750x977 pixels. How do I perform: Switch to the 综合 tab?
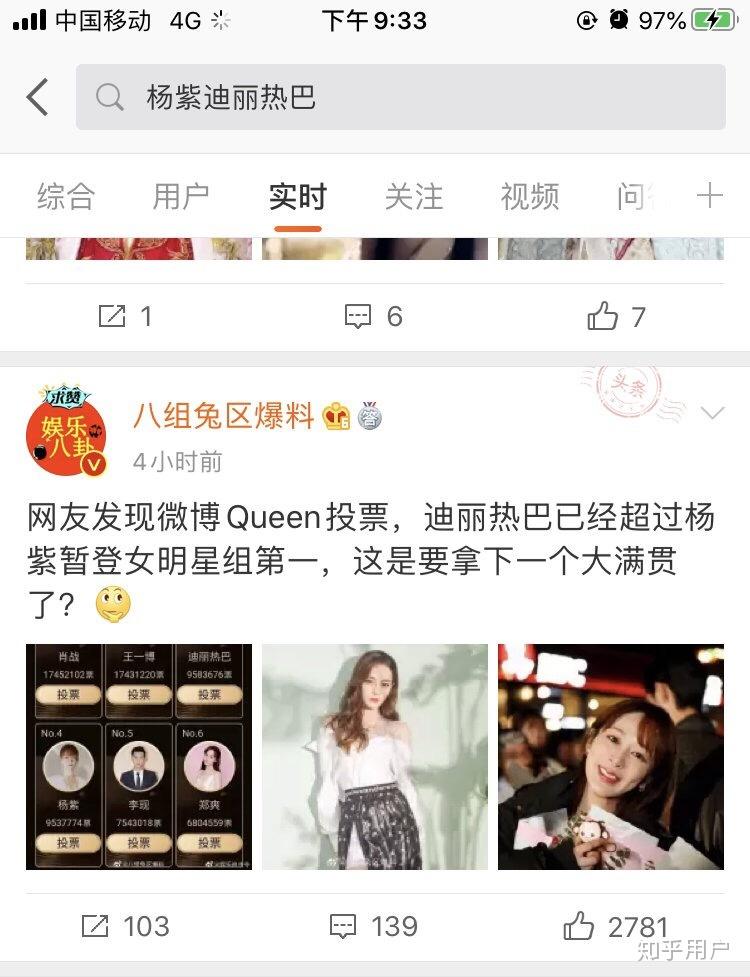65,197
